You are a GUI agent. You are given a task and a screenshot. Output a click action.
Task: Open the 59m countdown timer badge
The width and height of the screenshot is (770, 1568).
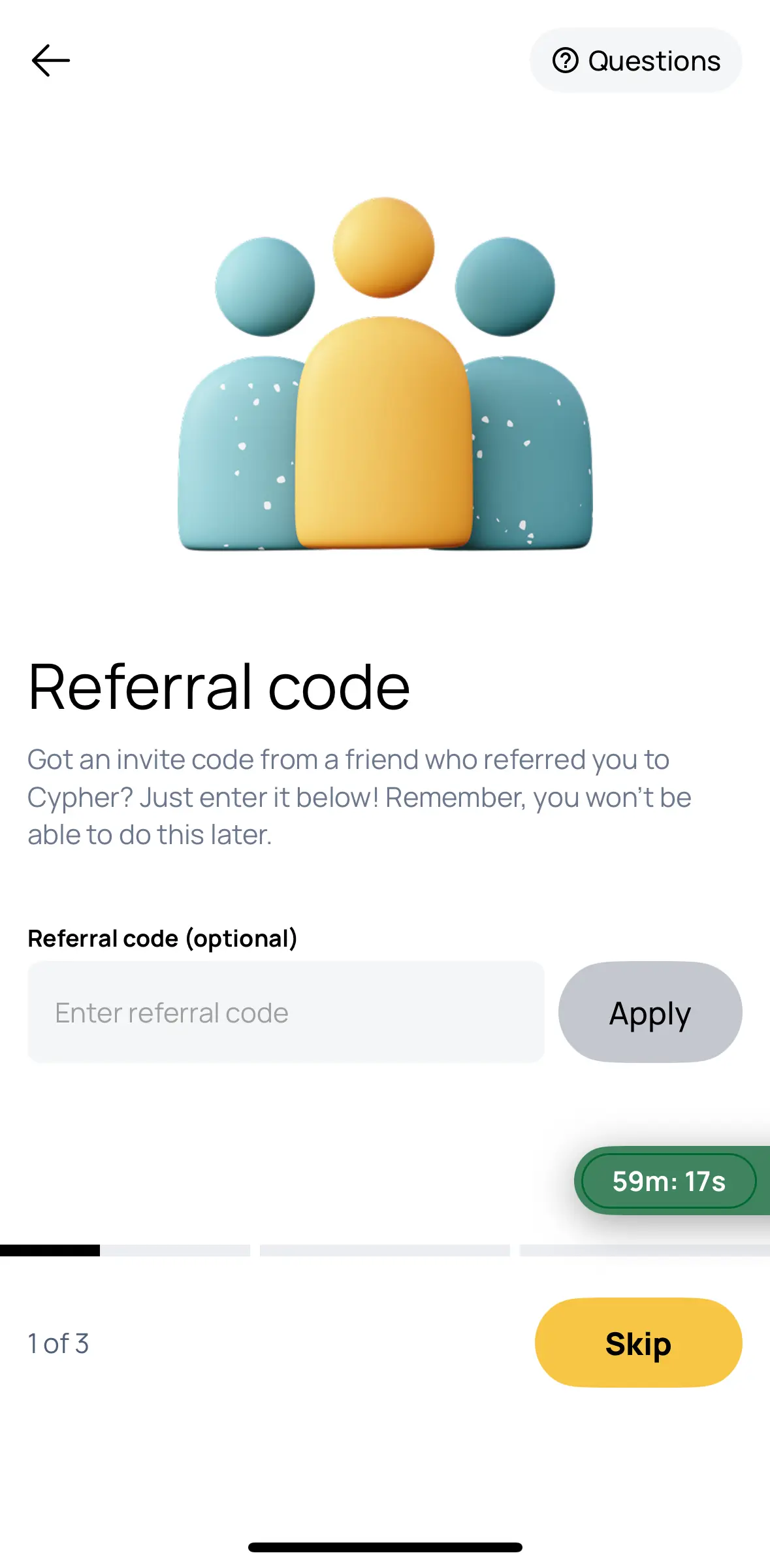(x=669, y=1181)
